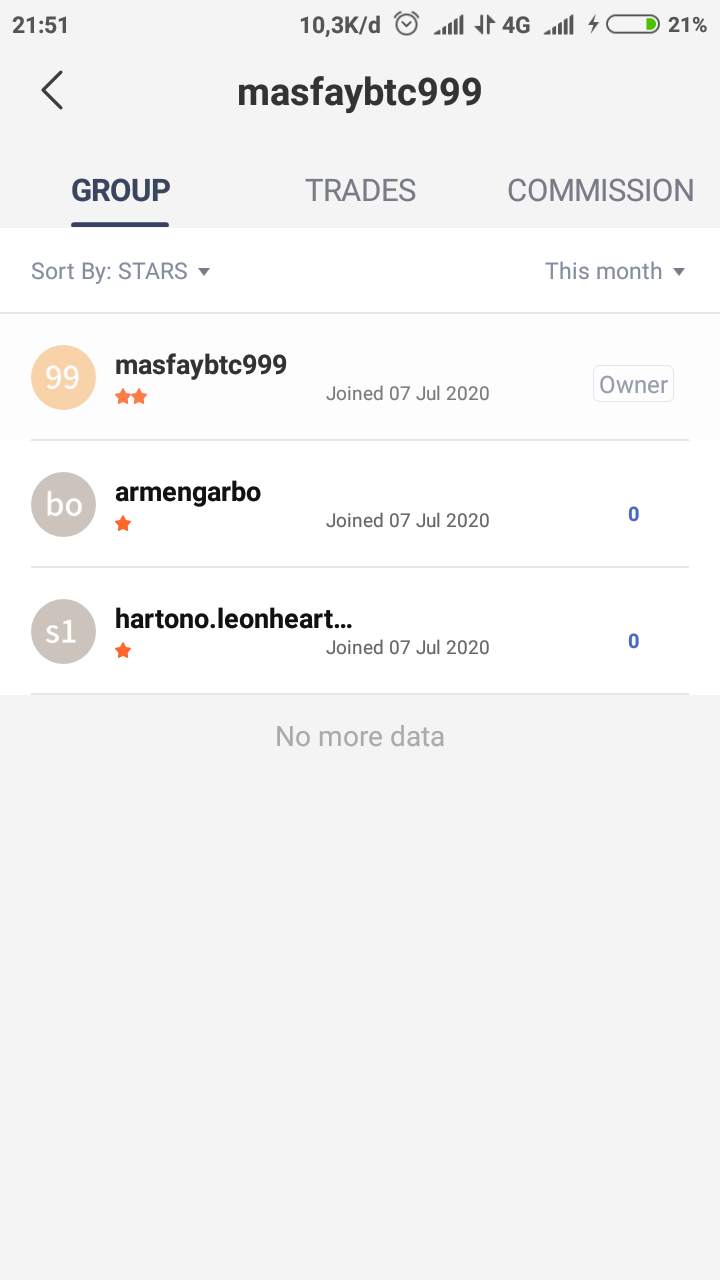
Task: Open member armengarbo's row
Action: [x=360, y=504]
